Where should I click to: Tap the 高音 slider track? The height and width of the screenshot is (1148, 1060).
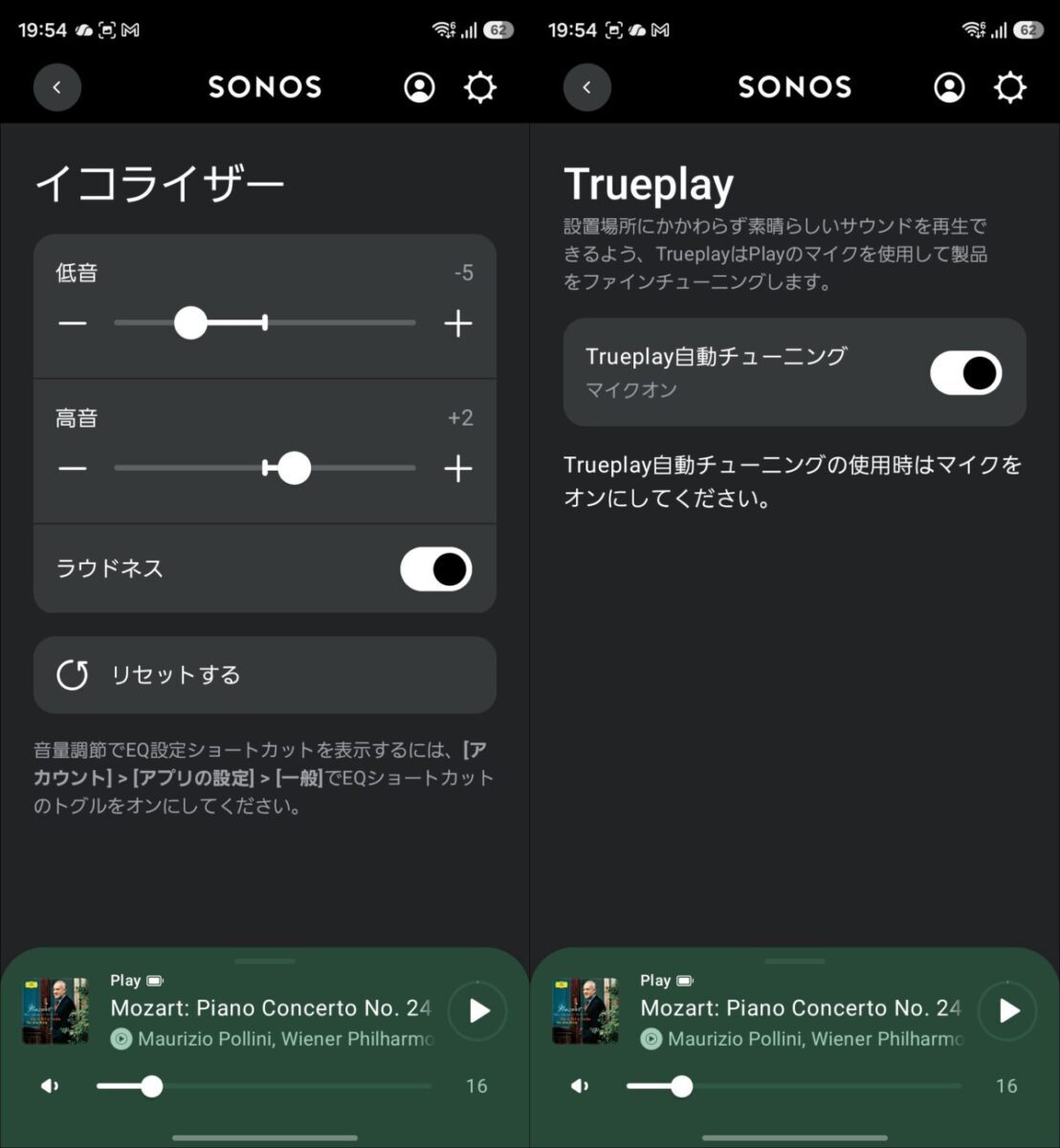click(265, 469)
